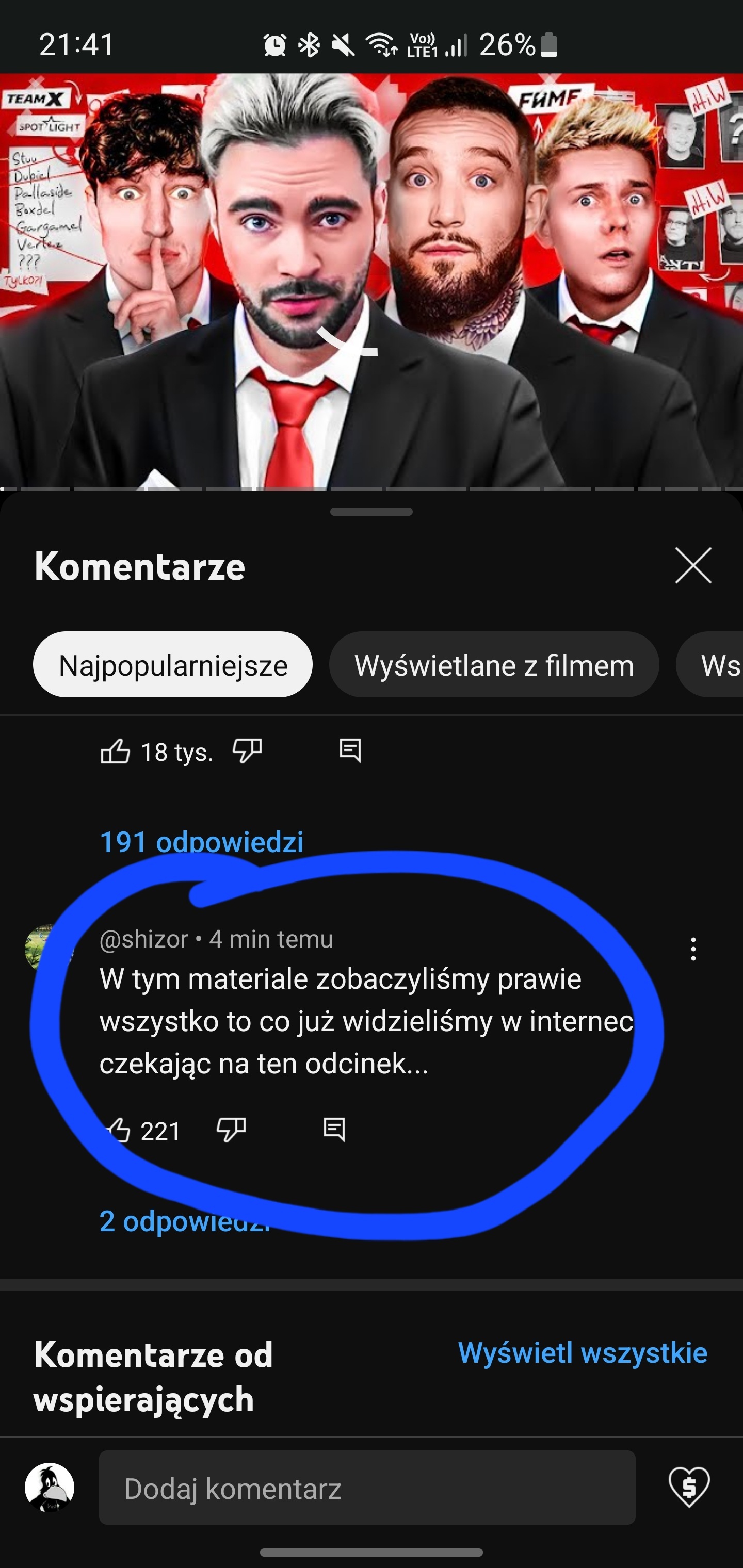Expand the 2 odpowiedzi replies

[184, 1221]
